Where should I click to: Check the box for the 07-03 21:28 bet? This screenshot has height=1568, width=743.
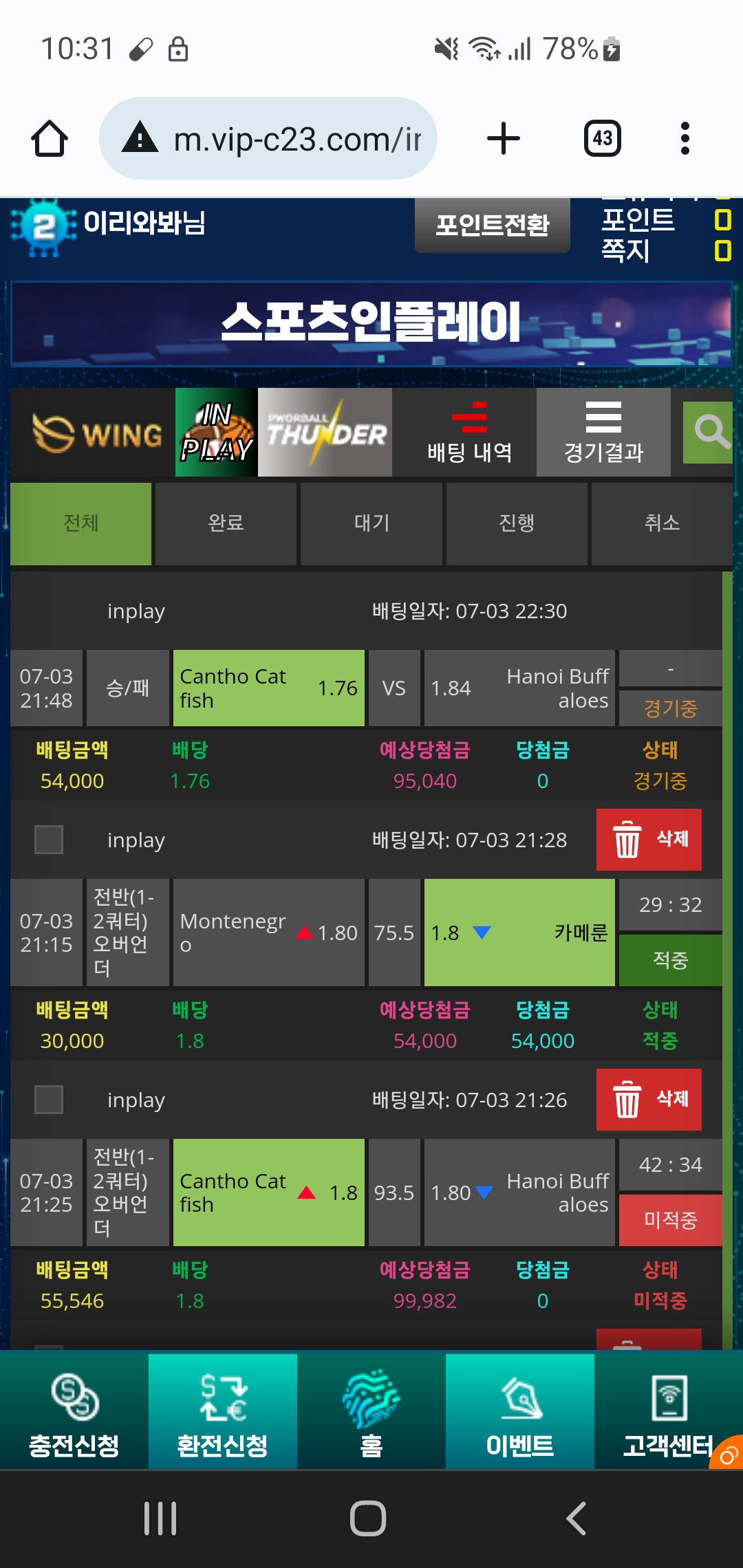[x=49, y=840]
